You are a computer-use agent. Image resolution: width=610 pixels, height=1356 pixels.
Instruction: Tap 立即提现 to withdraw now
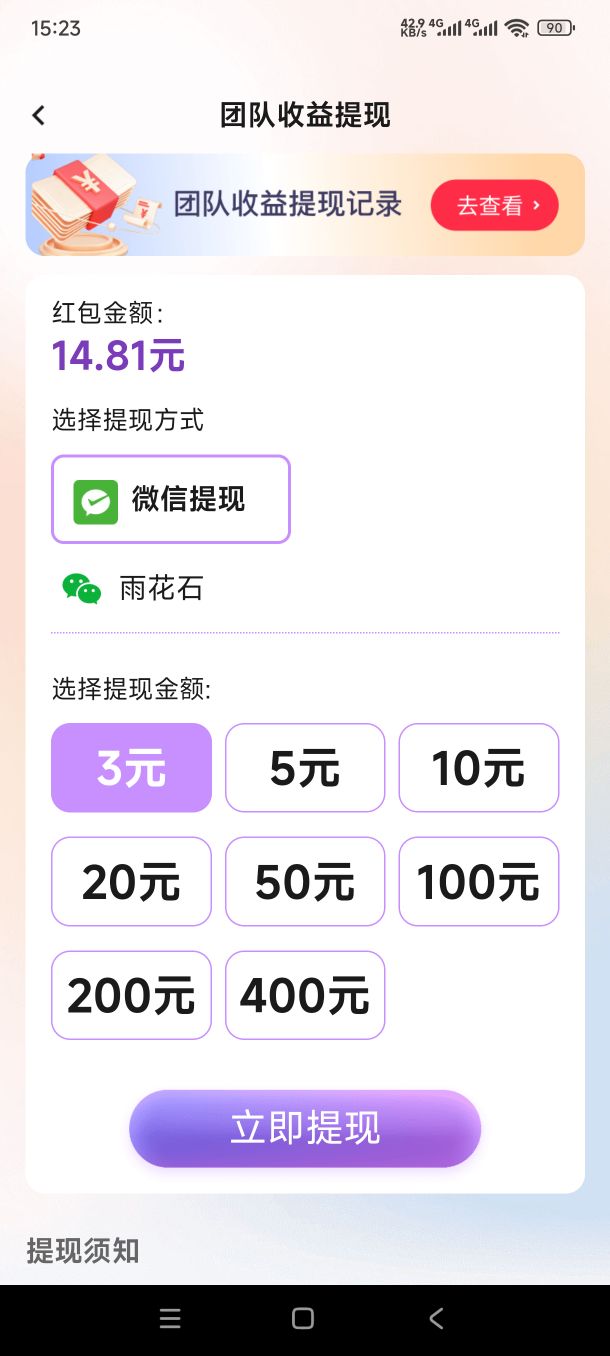pos(305,1128)
